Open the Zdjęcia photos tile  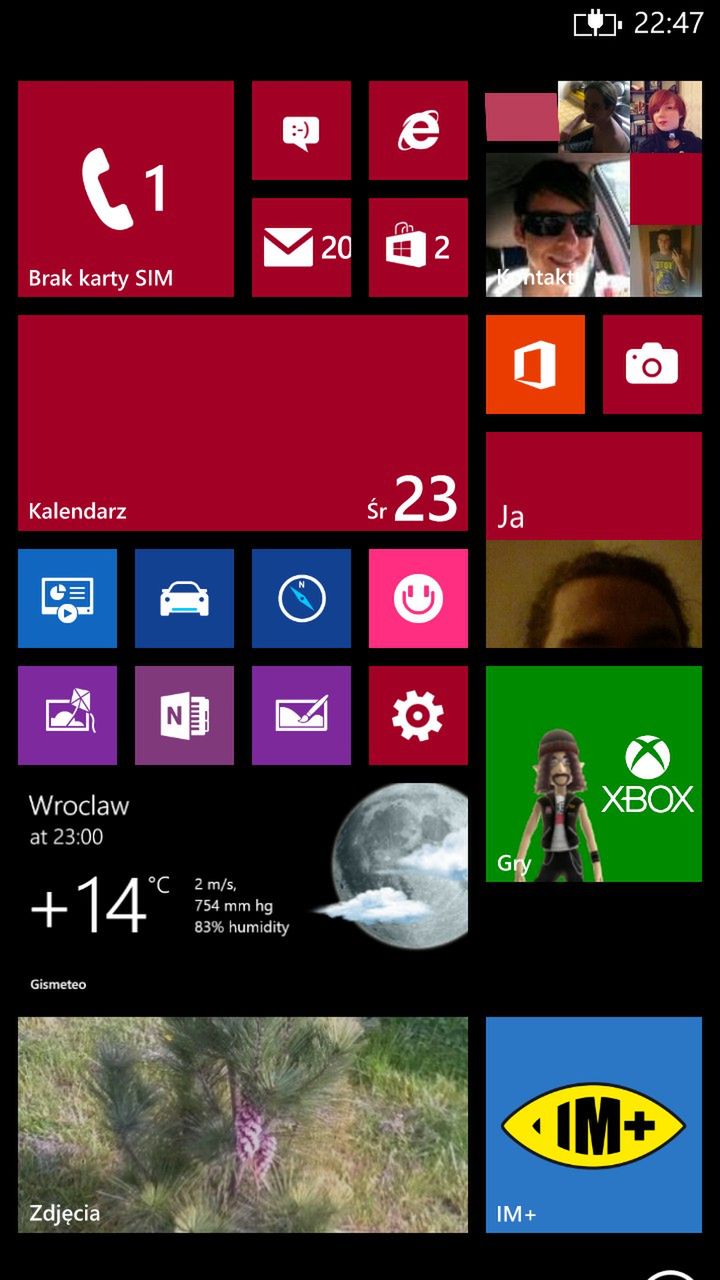pyautogui.click(x=242, y=1124)
